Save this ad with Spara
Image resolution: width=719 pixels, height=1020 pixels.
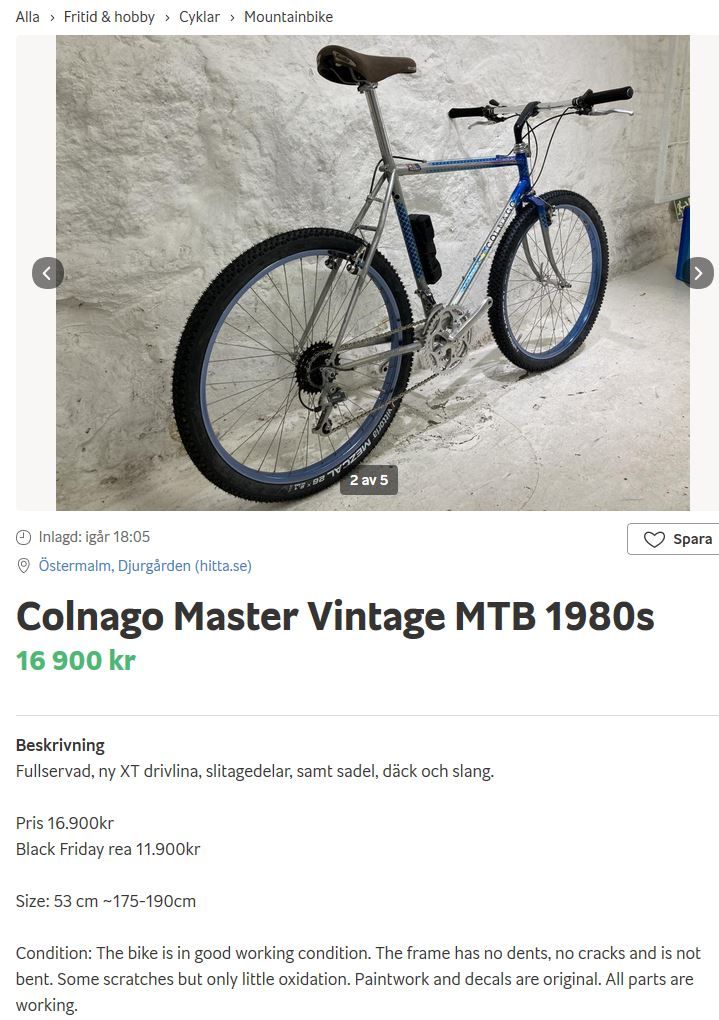click(x=679, y=539)
